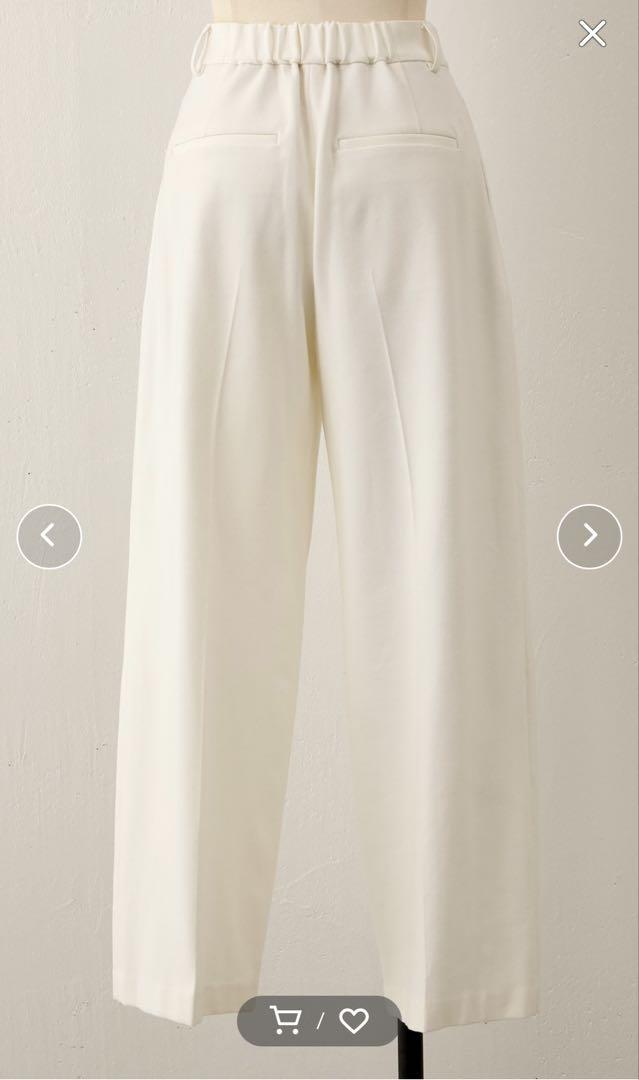
Task: Show the next product photo
Action: coord(589,537)
